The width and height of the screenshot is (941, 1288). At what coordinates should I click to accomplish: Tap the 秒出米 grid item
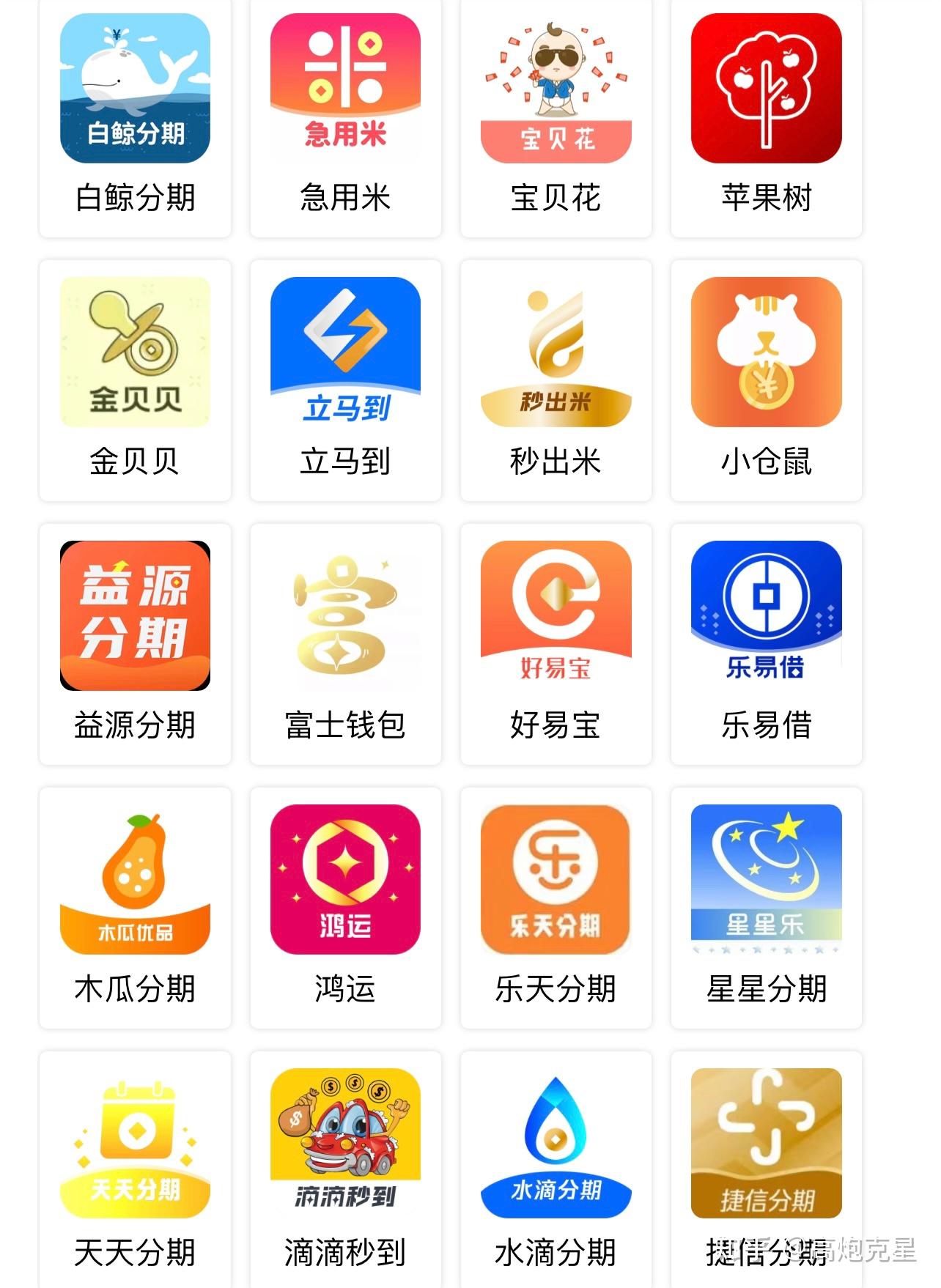556,352
